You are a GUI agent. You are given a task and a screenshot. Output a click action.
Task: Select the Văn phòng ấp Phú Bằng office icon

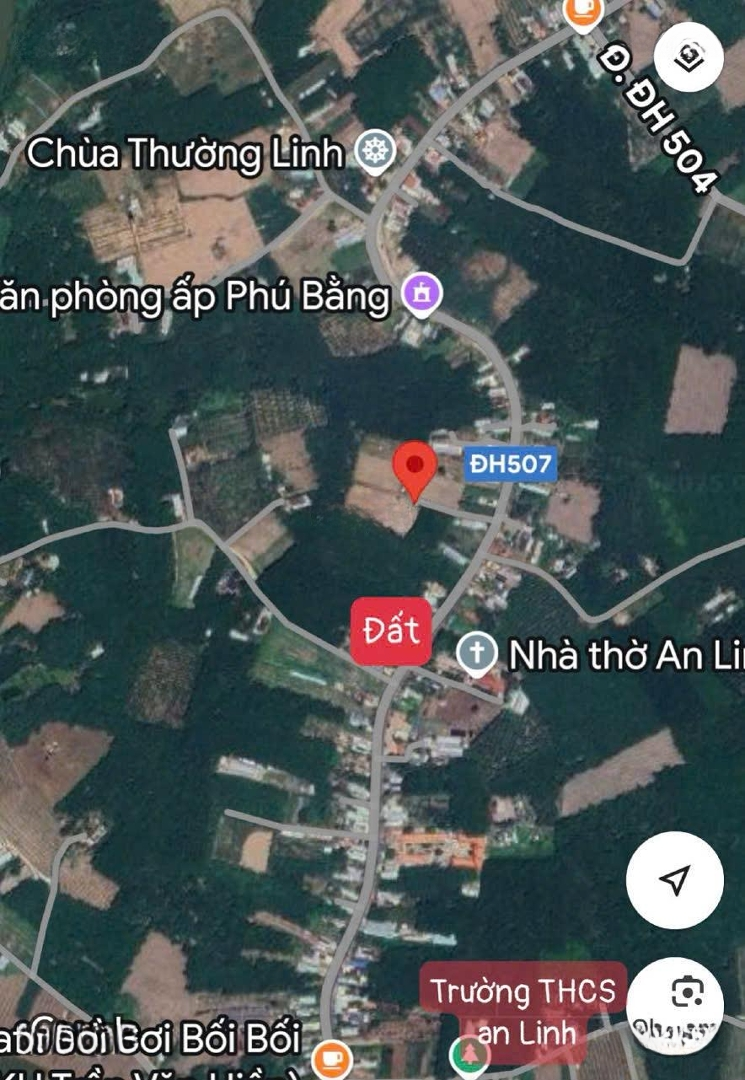421,293
